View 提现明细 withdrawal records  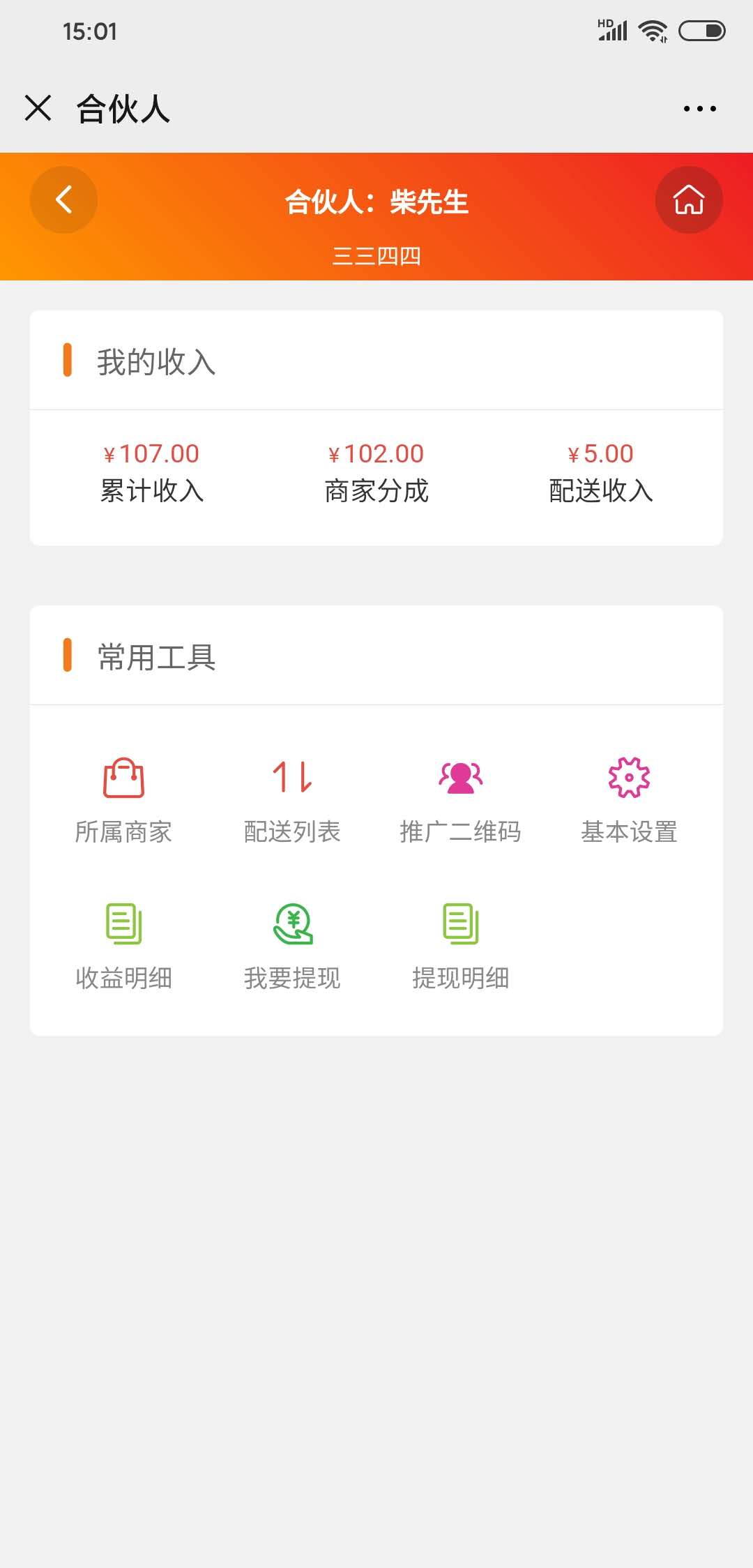tap(460, 947)
